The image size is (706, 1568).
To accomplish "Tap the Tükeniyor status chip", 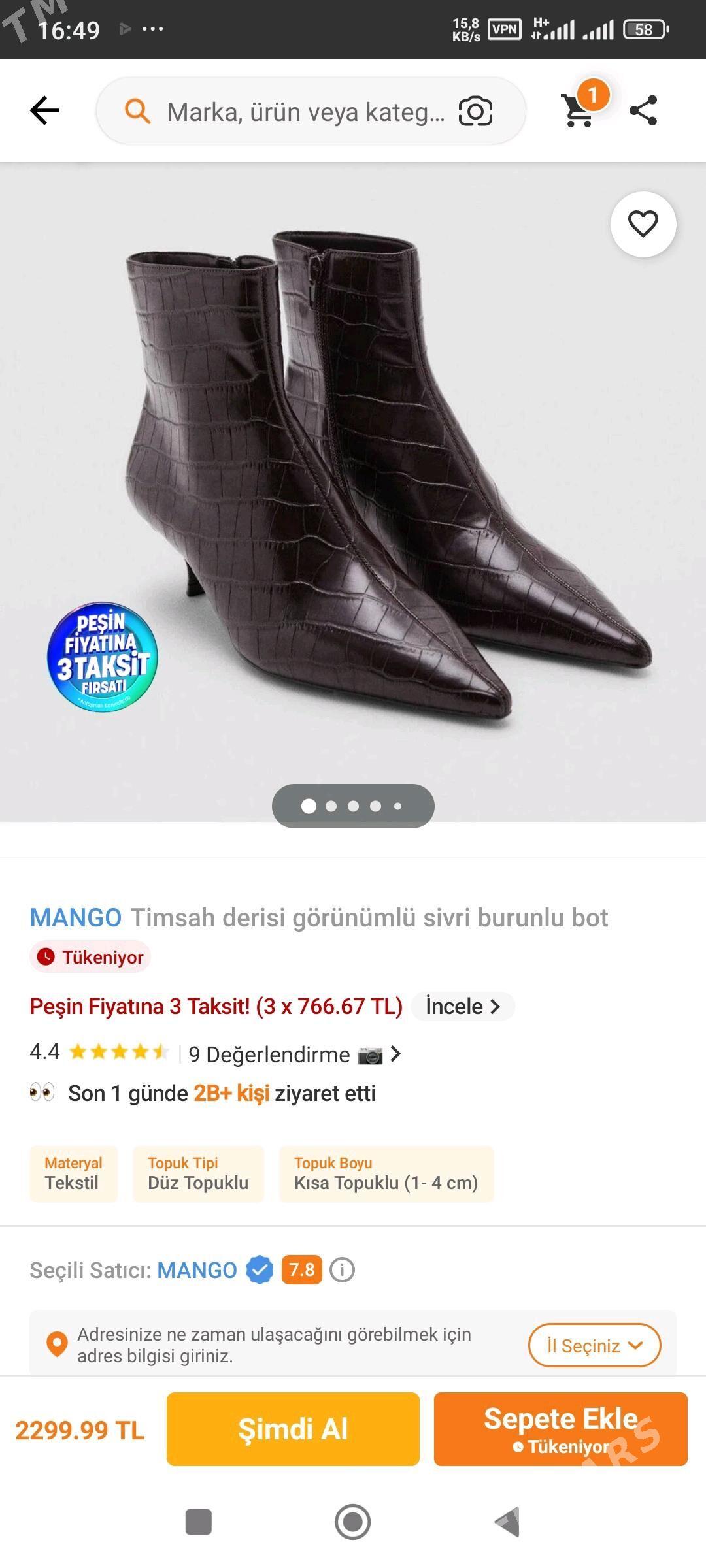I will pyautogui.click(x=90, y=958).
